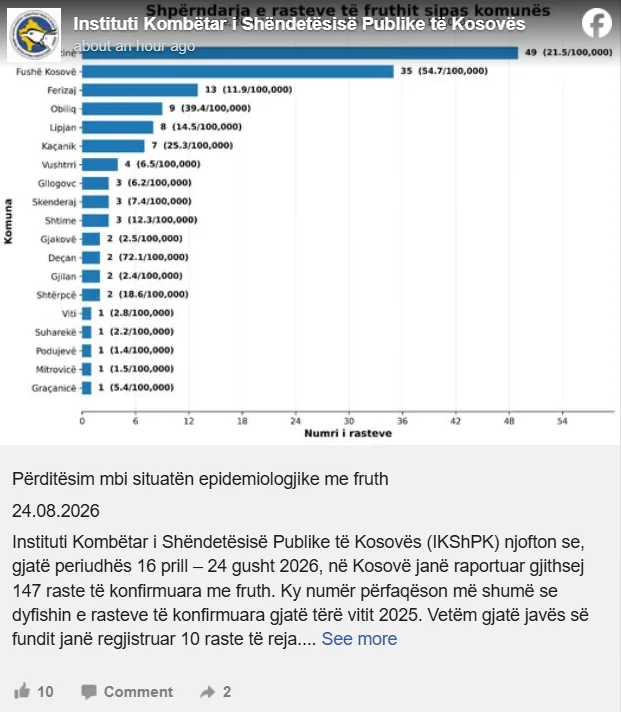
Task: Open the post on Facebook via logo
Action: pyautogui.click(x=597, y=24)
